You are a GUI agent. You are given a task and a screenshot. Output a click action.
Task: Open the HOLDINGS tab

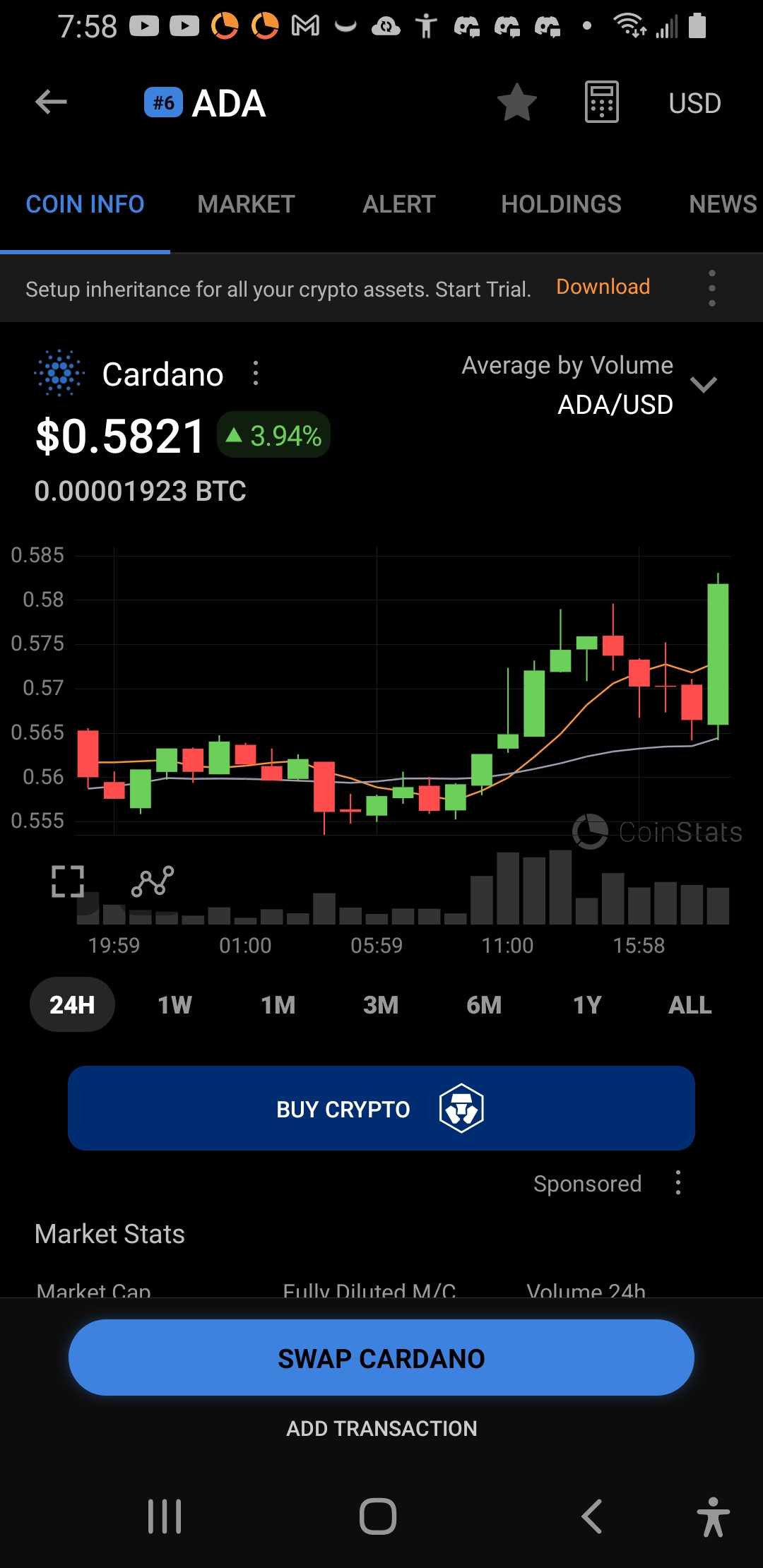561,204
